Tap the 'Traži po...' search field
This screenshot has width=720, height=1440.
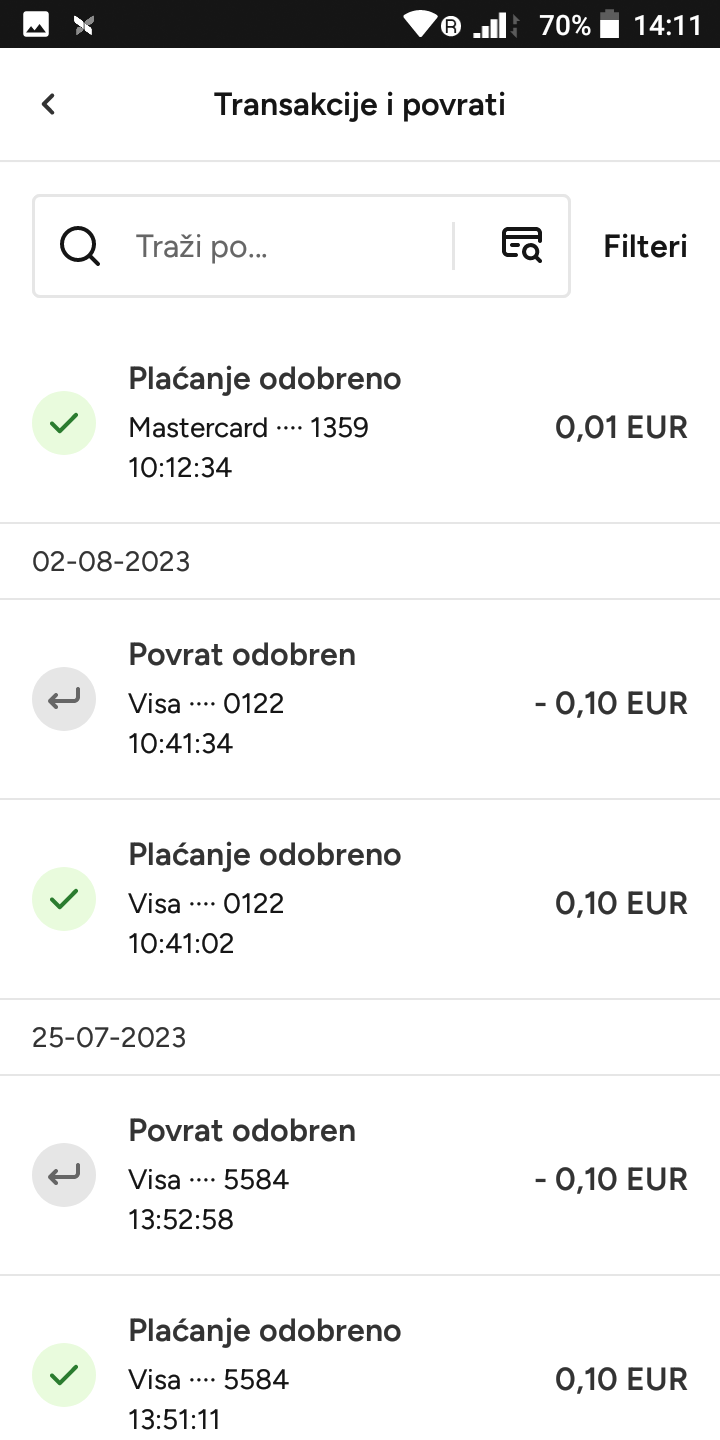coord(290,246)
